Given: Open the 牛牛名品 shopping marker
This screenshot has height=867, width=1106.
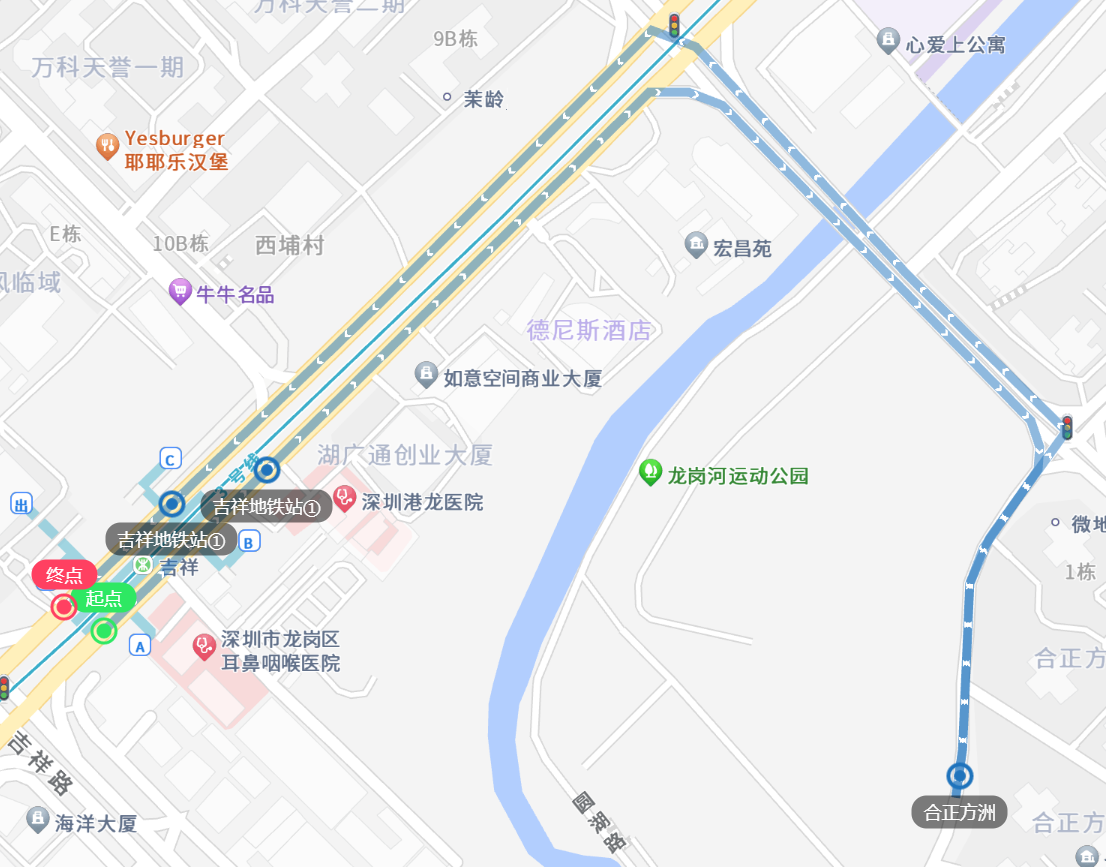Looking at the screenshot, I should tap(180, 292).
